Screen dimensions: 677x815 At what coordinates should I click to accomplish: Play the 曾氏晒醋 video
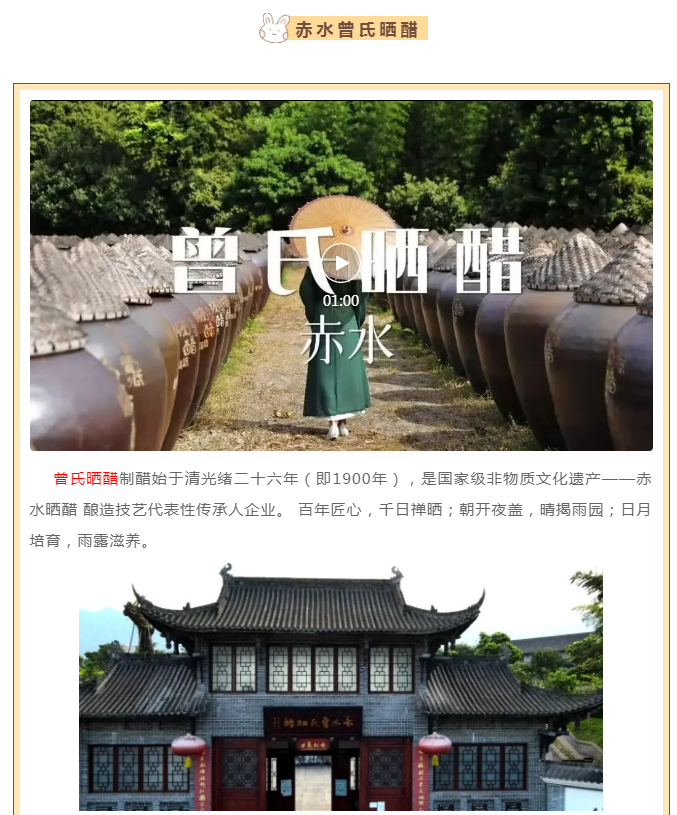tap(341, 265)
